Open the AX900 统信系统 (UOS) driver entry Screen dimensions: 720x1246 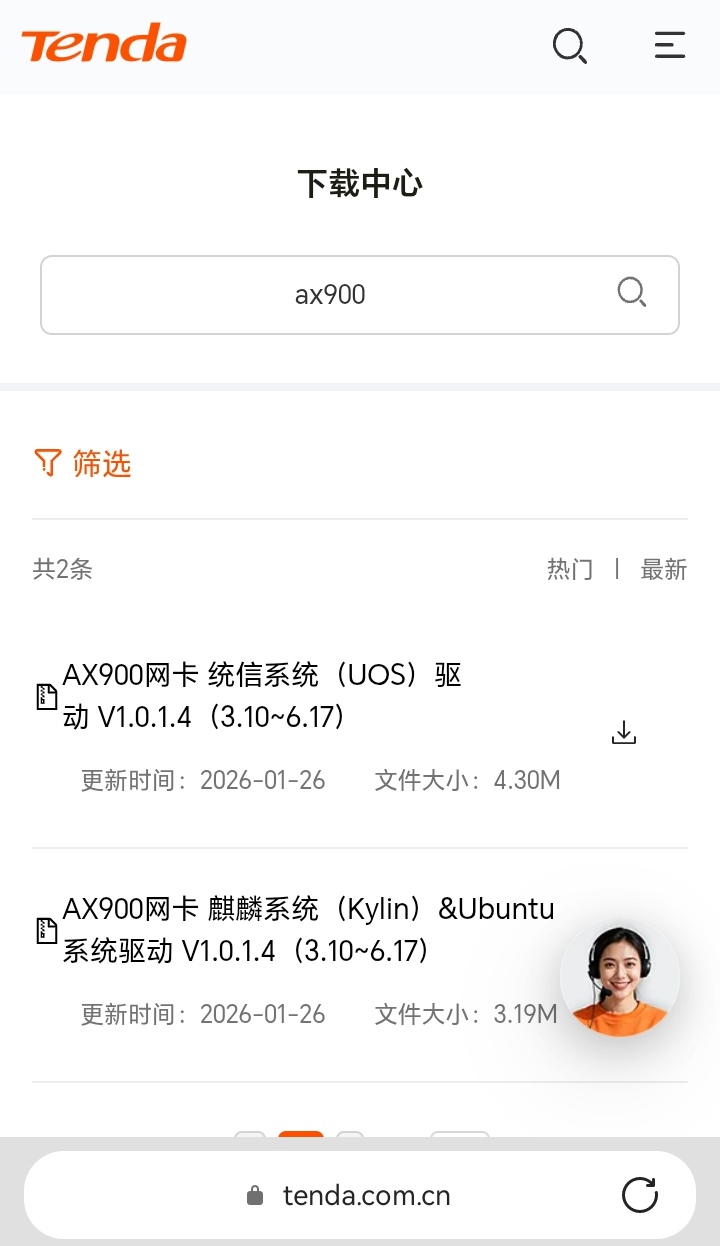pos(262,696)
